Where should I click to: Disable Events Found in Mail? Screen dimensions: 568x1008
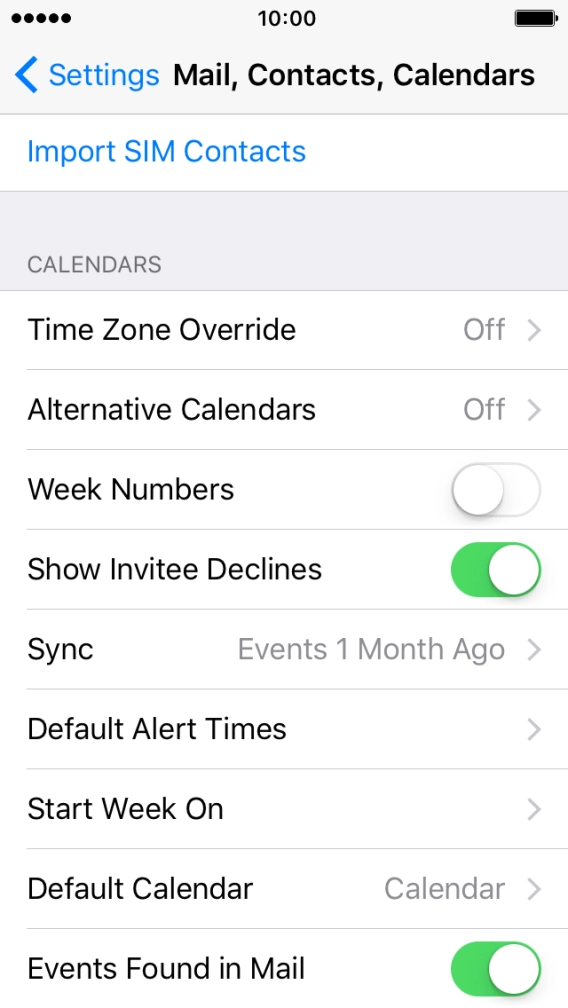(x=495, y=969)
